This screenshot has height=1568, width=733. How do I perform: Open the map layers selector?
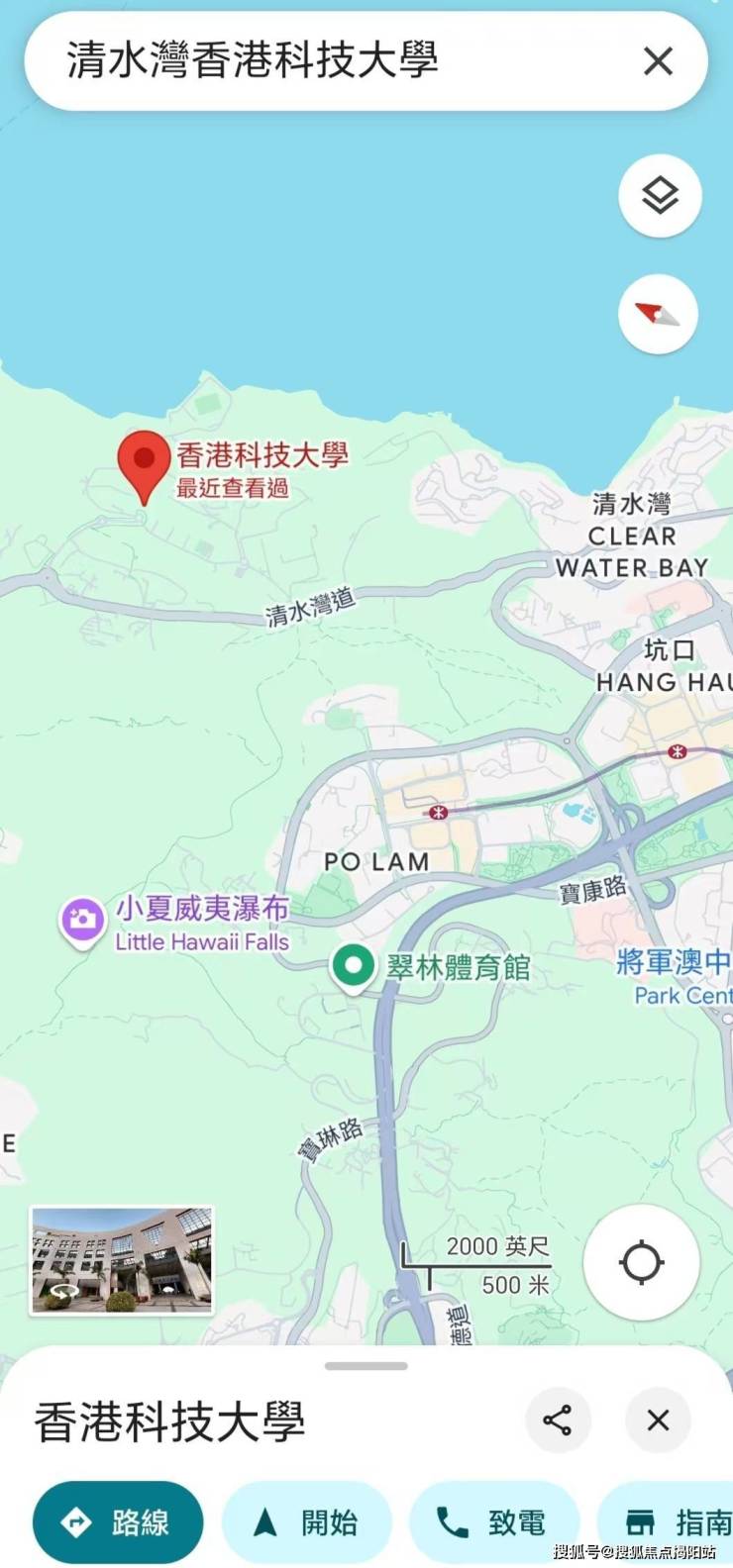point(660,195)
